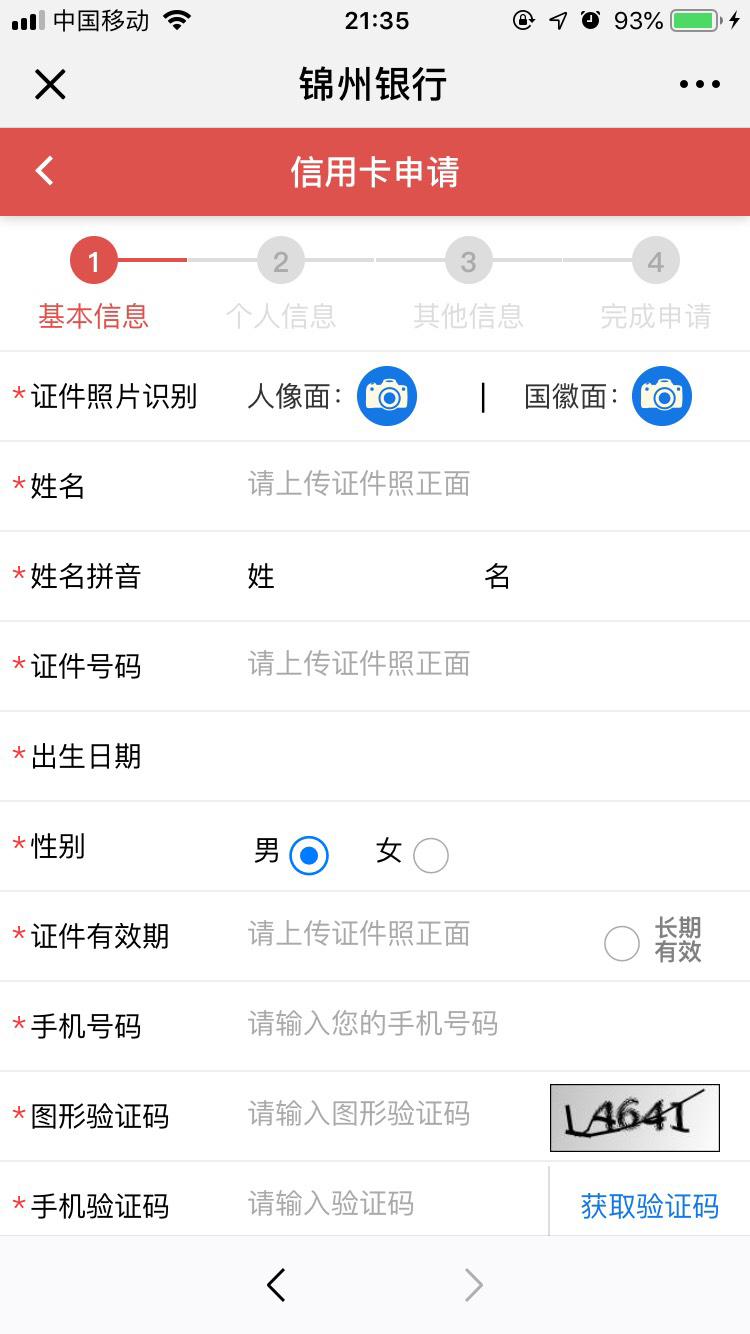The image size is (750, 1334).
Task: Check the 长期有效 option
Action: pos(622,943)
